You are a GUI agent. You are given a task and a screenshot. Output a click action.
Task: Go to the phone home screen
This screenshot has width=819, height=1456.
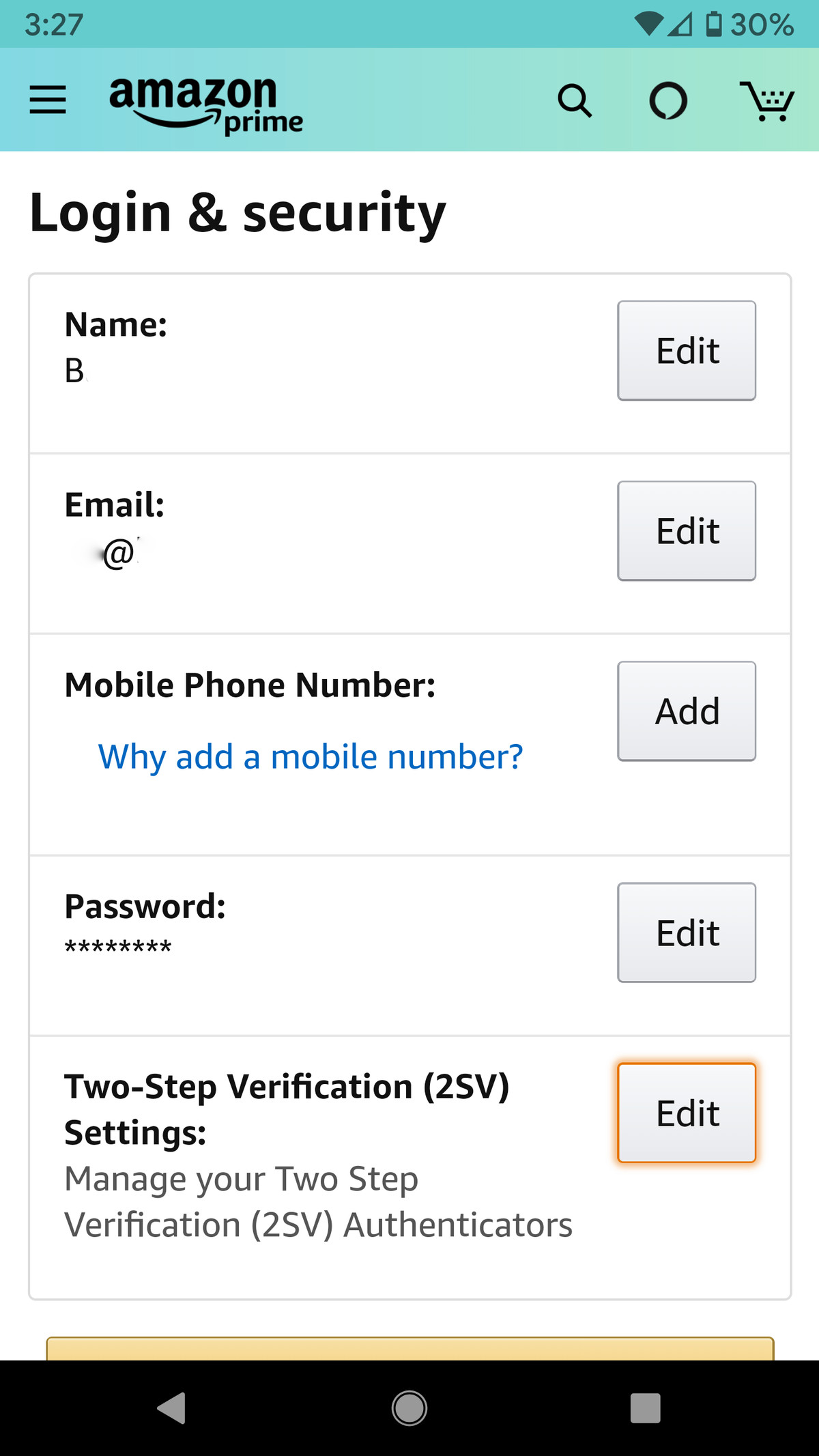click(409, 1408)
